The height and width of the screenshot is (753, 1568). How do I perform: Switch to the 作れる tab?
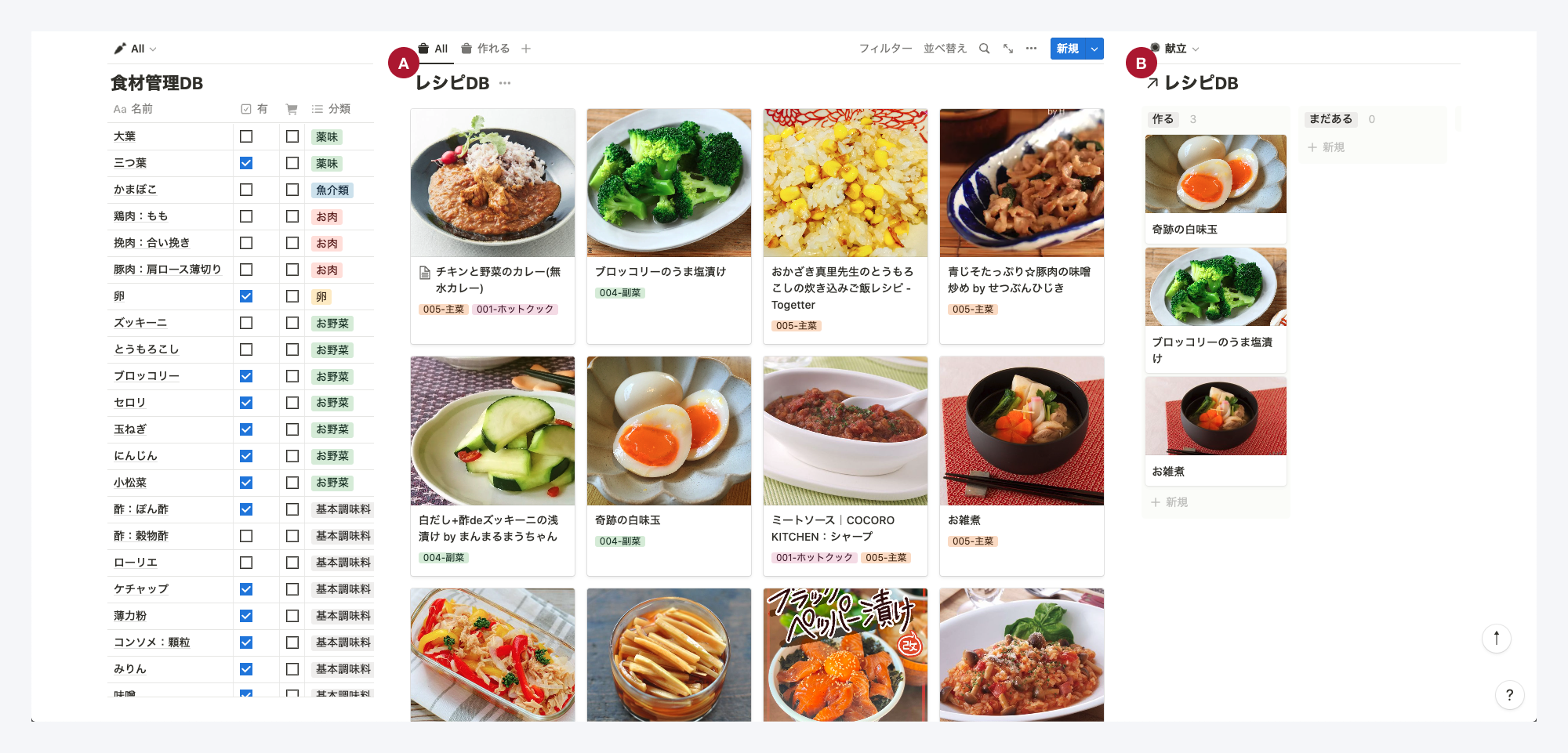(x=486, y=49)
